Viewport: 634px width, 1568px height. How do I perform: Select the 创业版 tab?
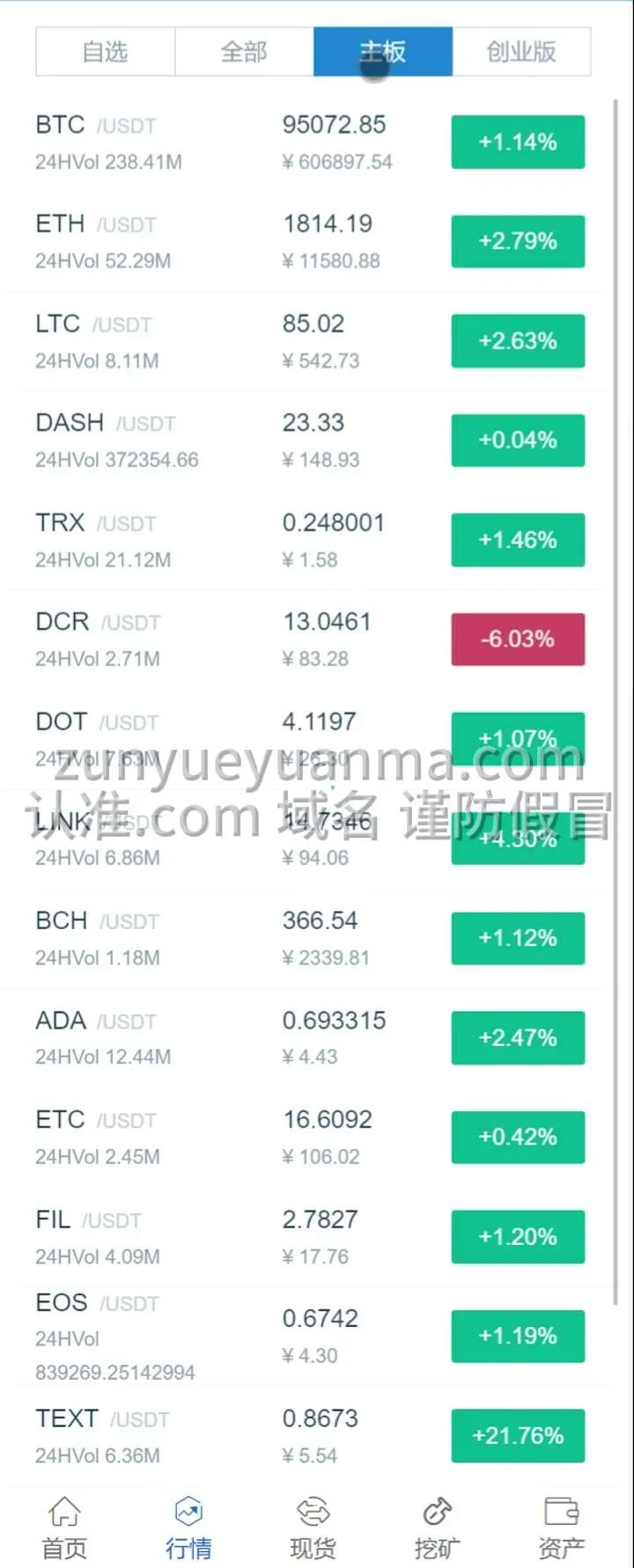[521, 52]
